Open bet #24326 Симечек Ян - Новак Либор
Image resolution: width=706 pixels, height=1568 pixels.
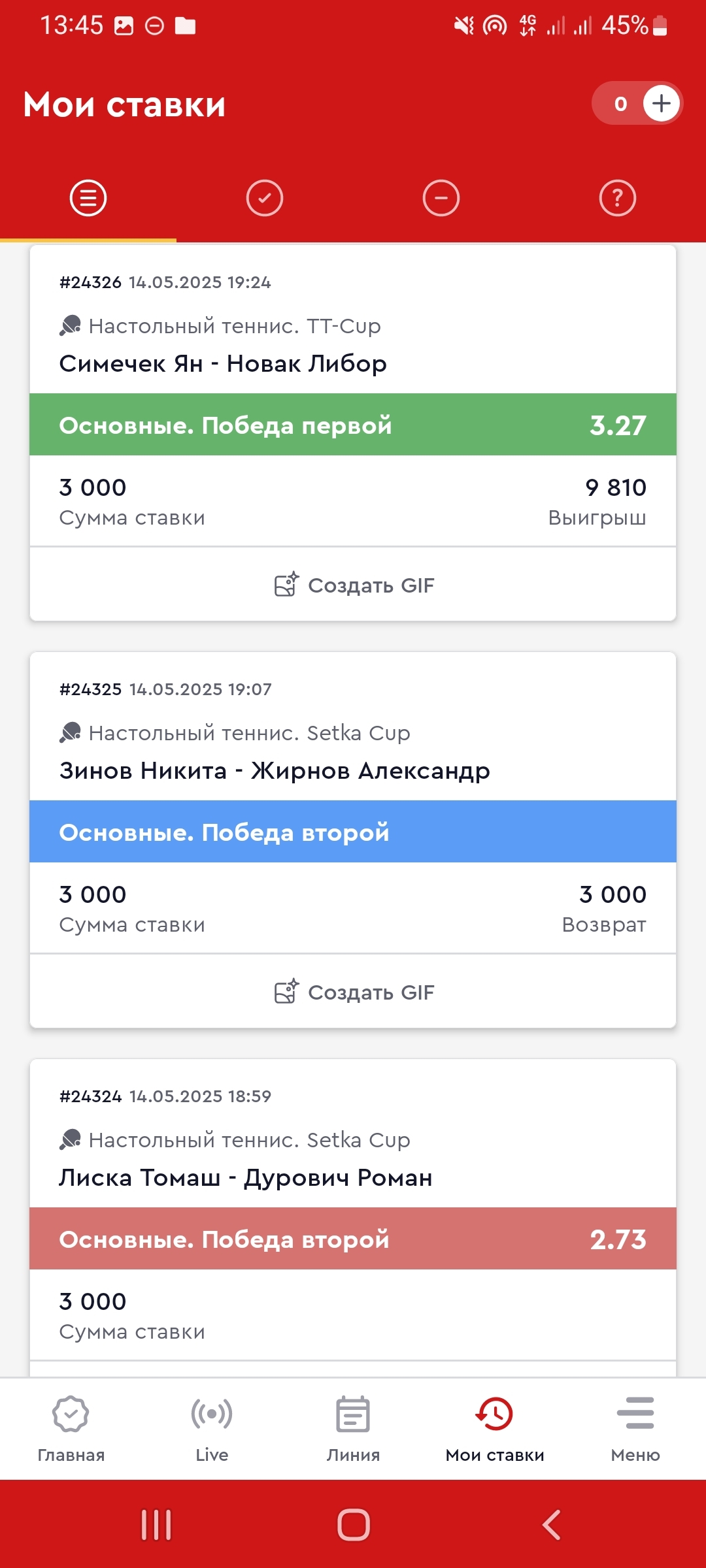(x=353, y=395)
